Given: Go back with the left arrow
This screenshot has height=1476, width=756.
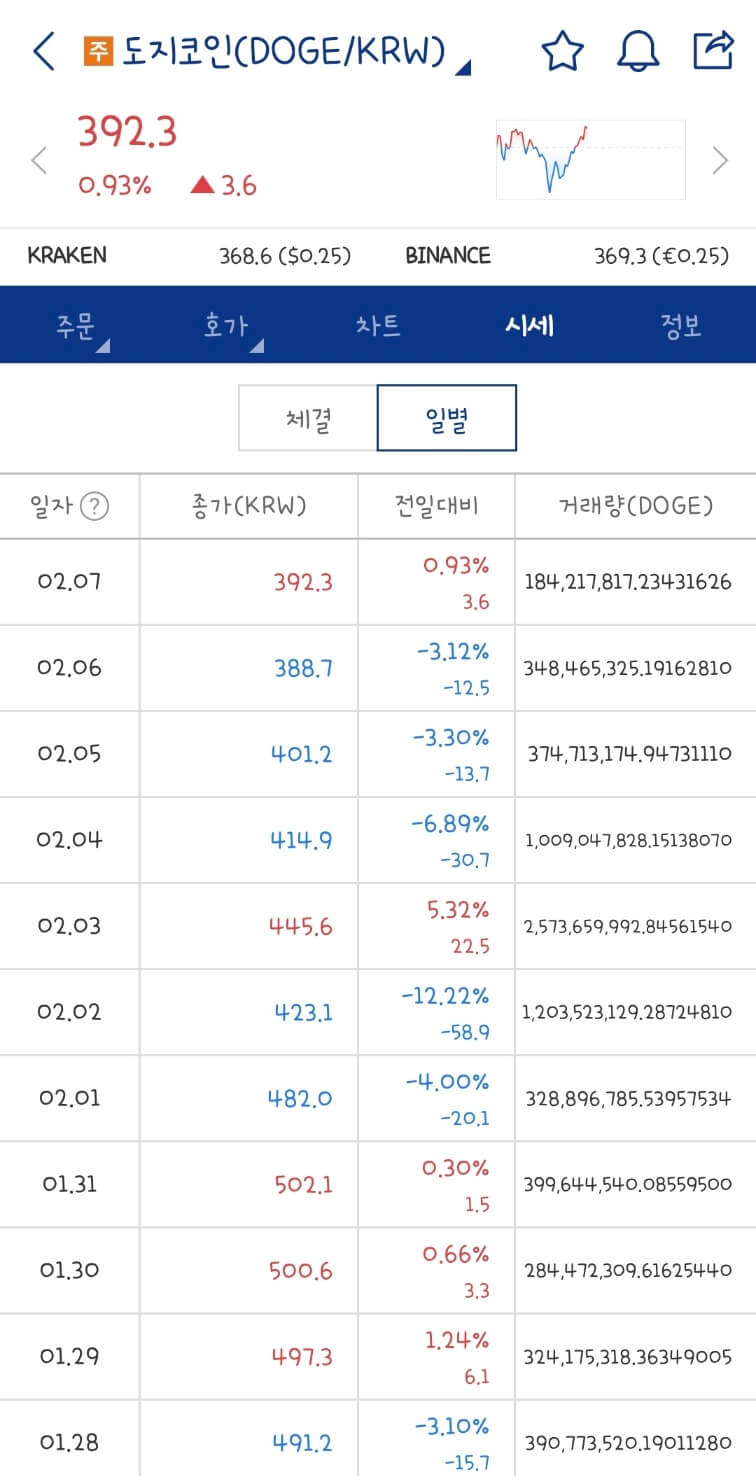Looking at the screenshot, I should click(x=42, y=52).
